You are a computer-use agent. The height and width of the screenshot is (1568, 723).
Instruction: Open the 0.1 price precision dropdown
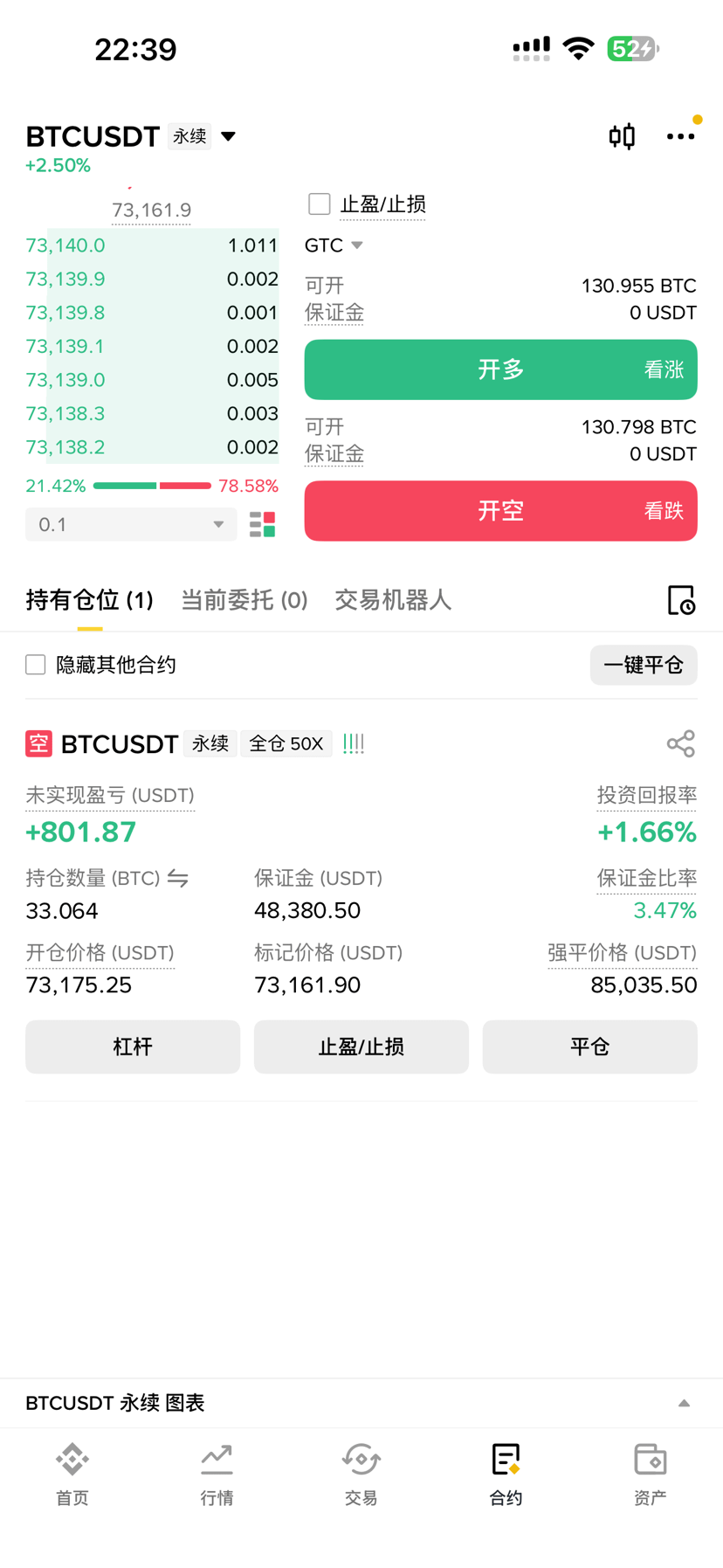[x=131, y=524]
